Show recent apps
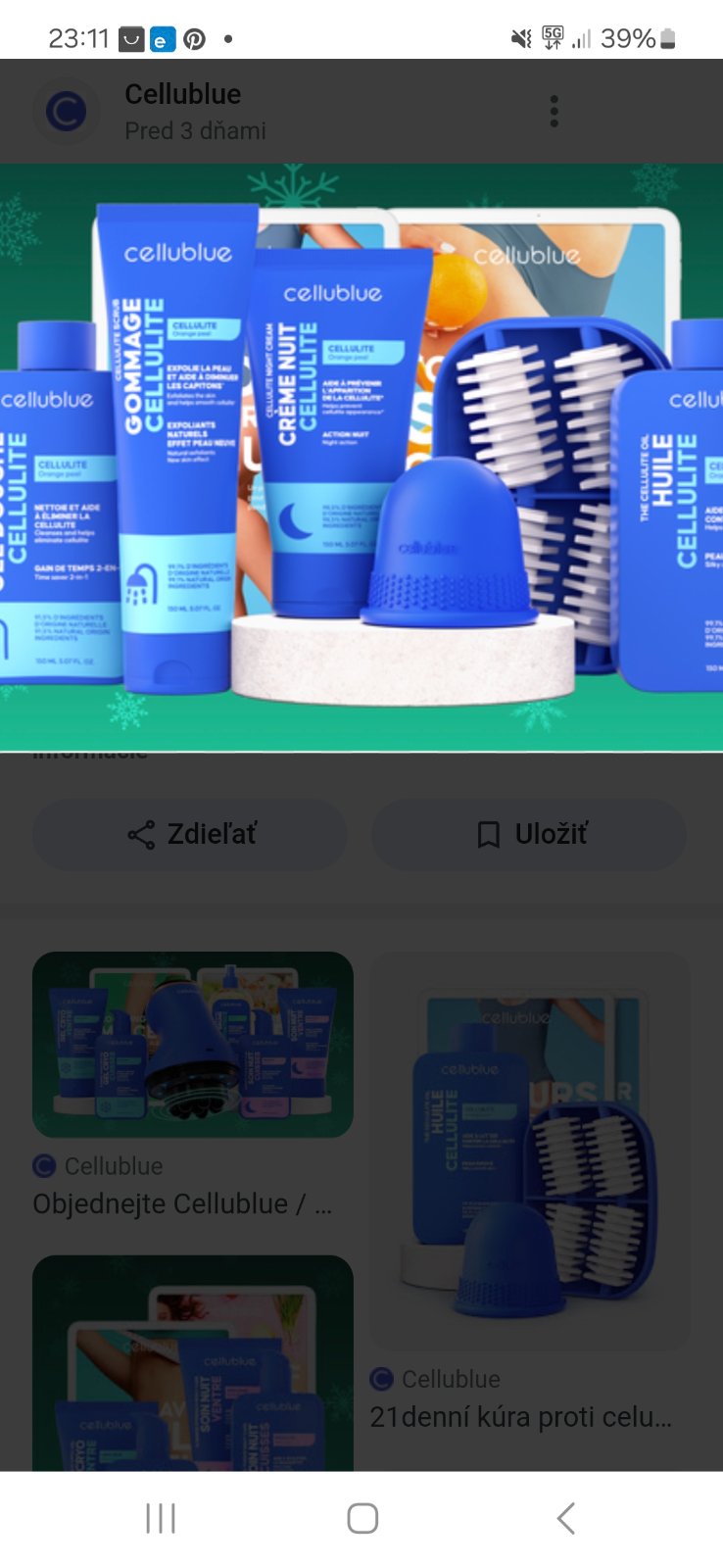Image resolution: width=723 pixels, height=1568 pixels. [x=160, y=1518]
